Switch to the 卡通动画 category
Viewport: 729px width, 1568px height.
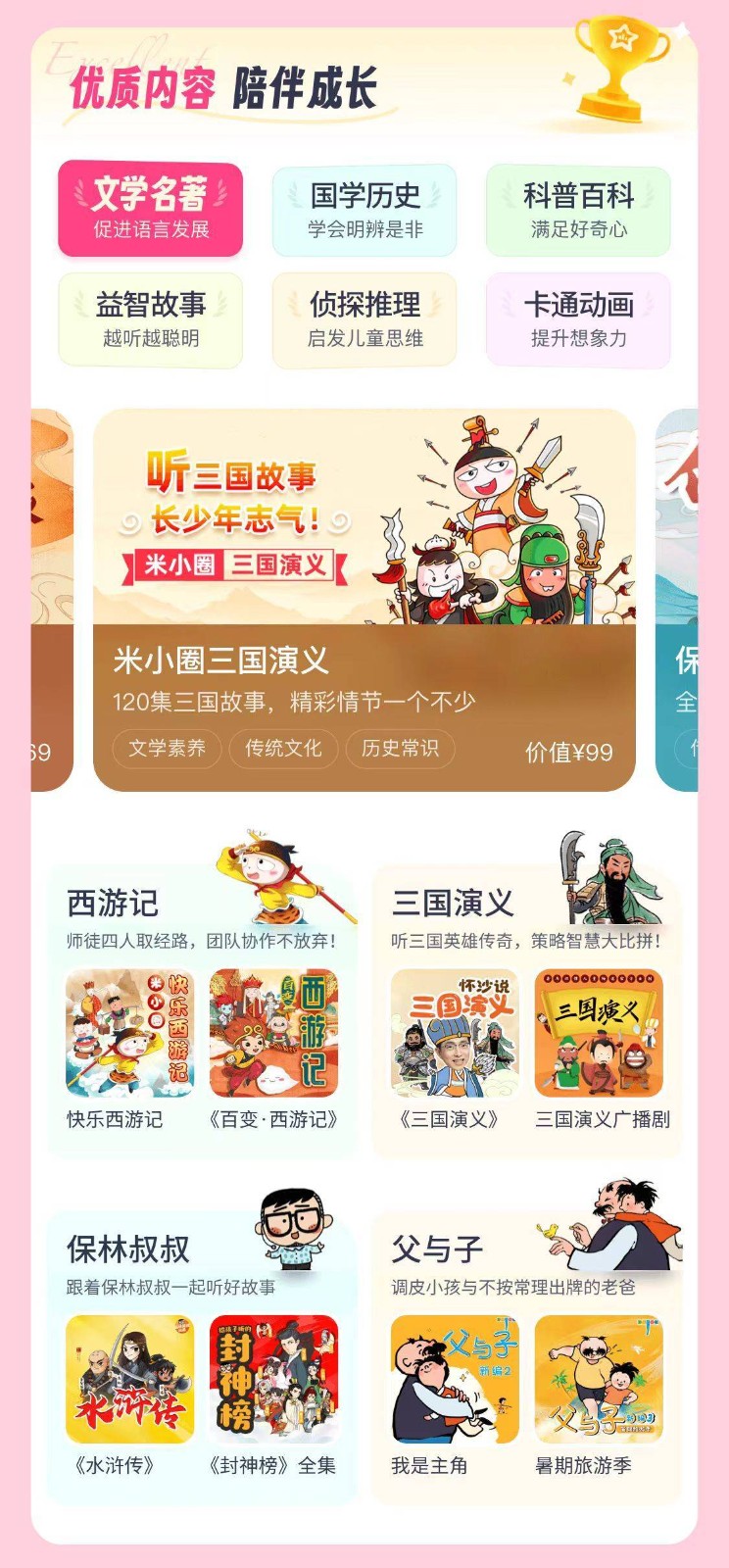[578, 319]
